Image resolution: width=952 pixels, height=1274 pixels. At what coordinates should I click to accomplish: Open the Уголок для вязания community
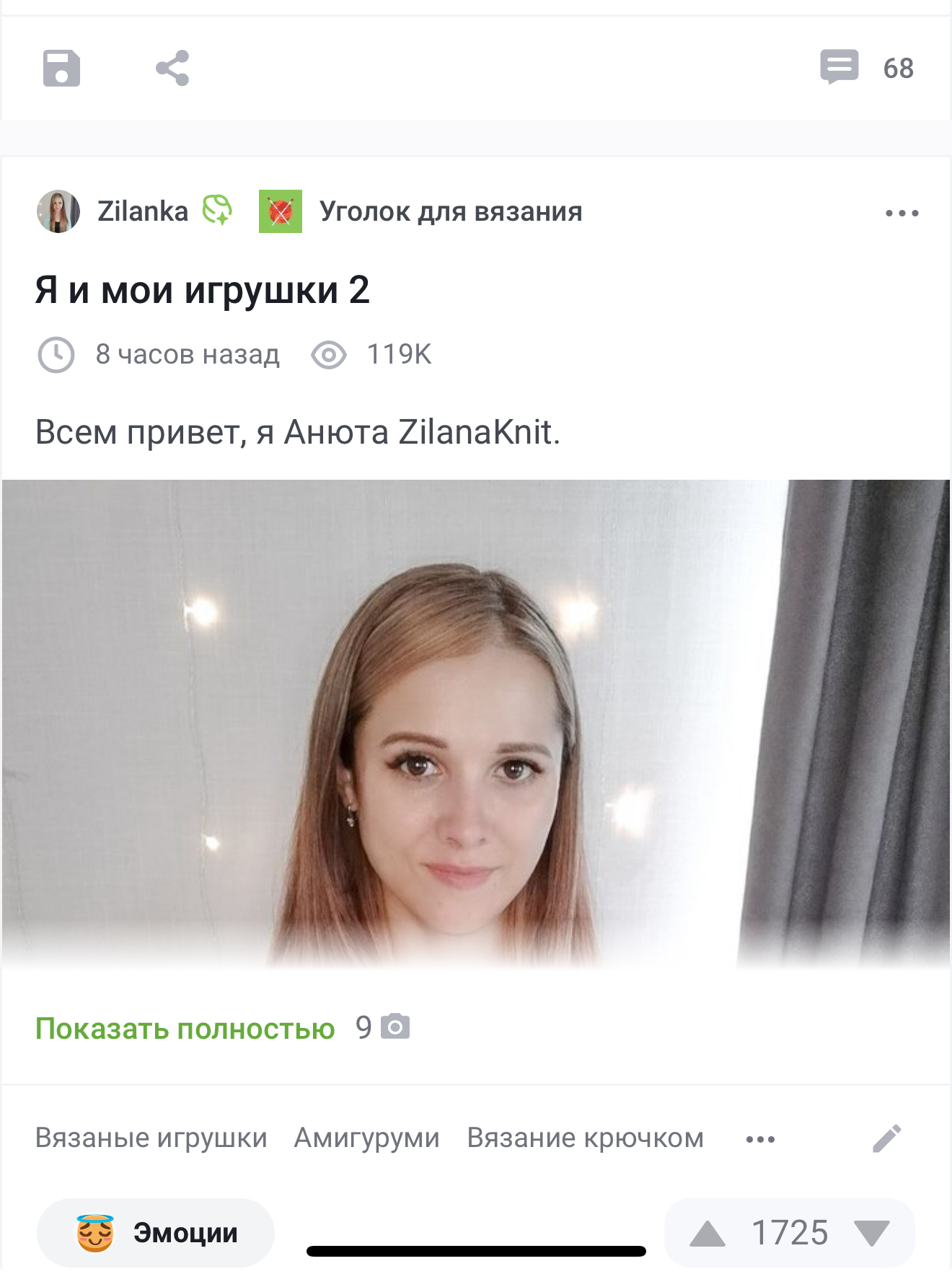click(x=450, y=211)
